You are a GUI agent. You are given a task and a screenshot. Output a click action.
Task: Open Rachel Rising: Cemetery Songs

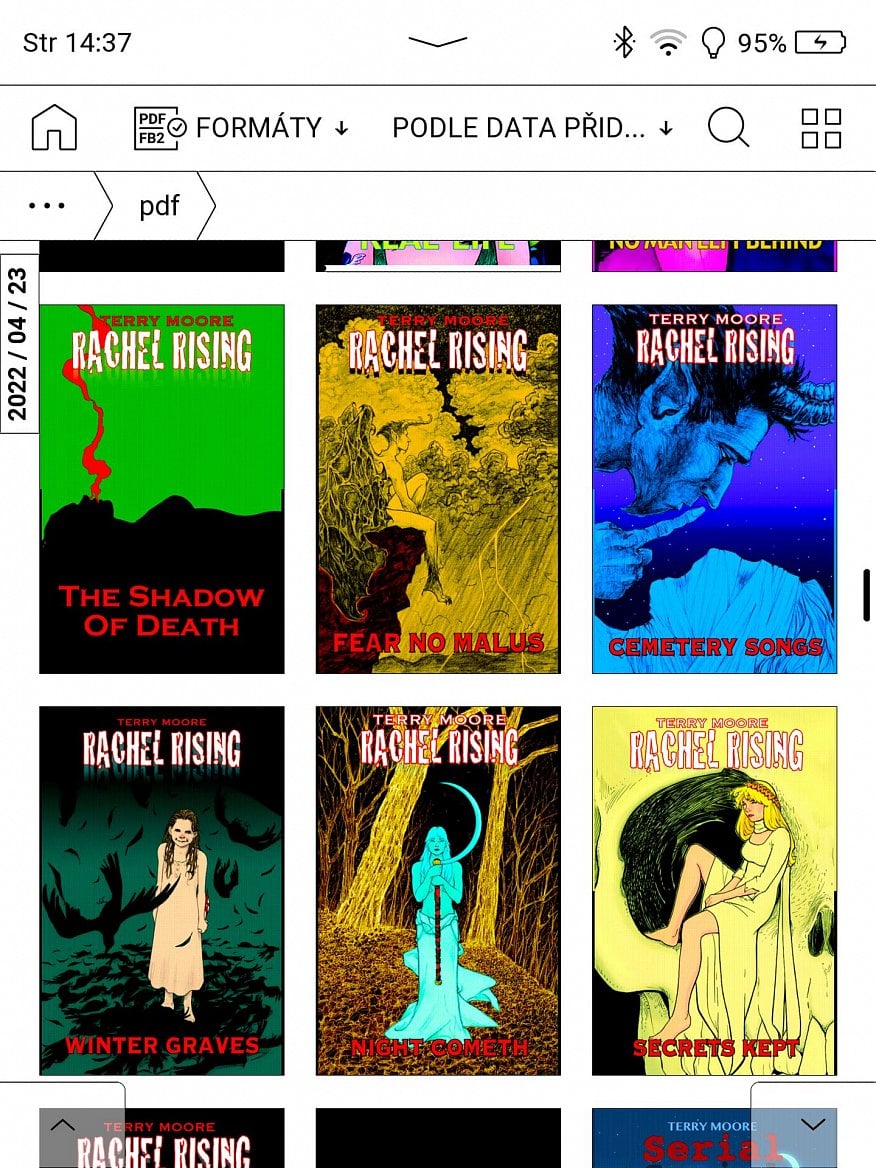tap(714, 489)
